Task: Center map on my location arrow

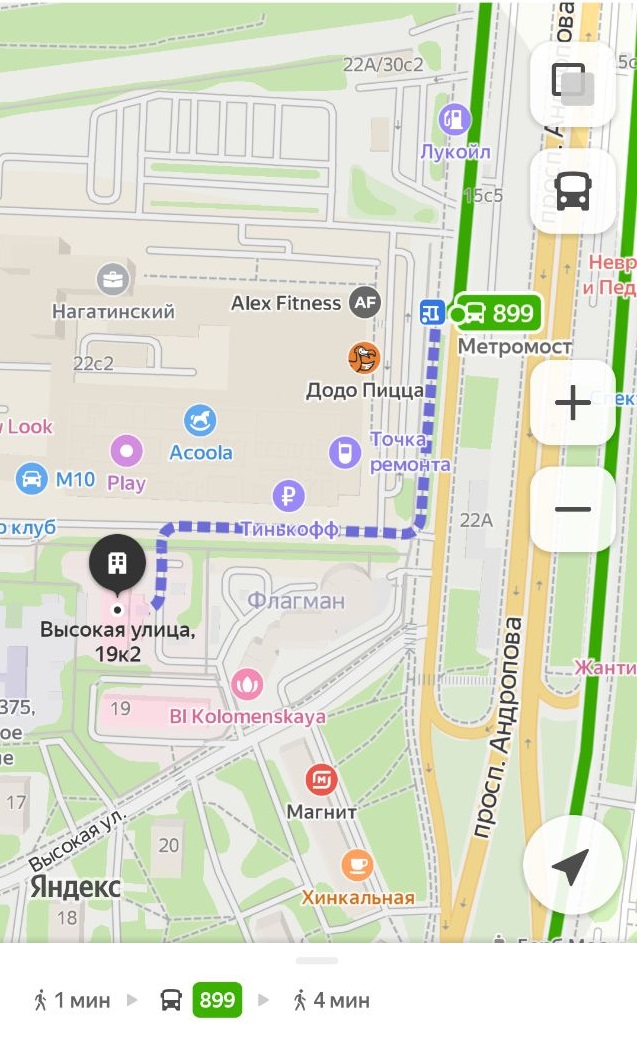Action: pyautogui.click(x=571, y=866)
